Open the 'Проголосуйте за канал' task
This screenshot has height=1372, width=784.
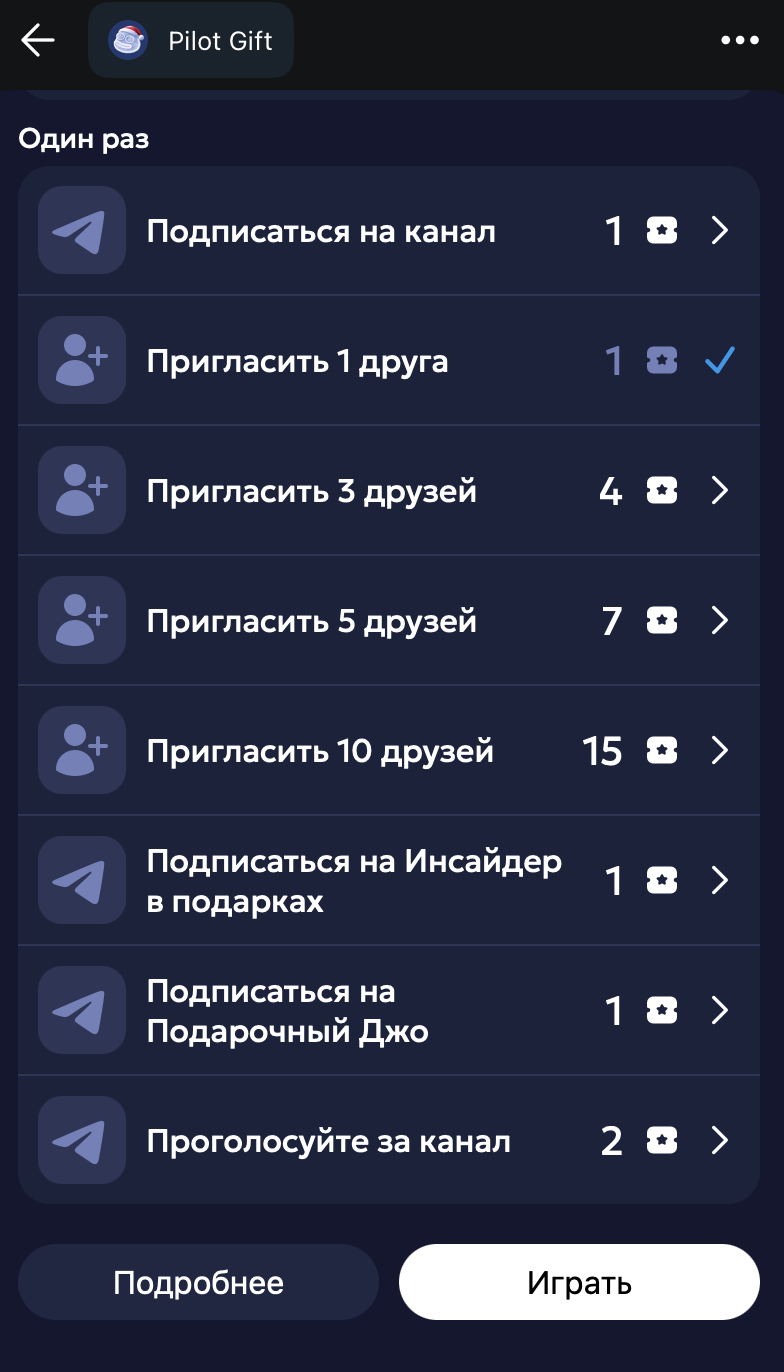(388, 1141)
